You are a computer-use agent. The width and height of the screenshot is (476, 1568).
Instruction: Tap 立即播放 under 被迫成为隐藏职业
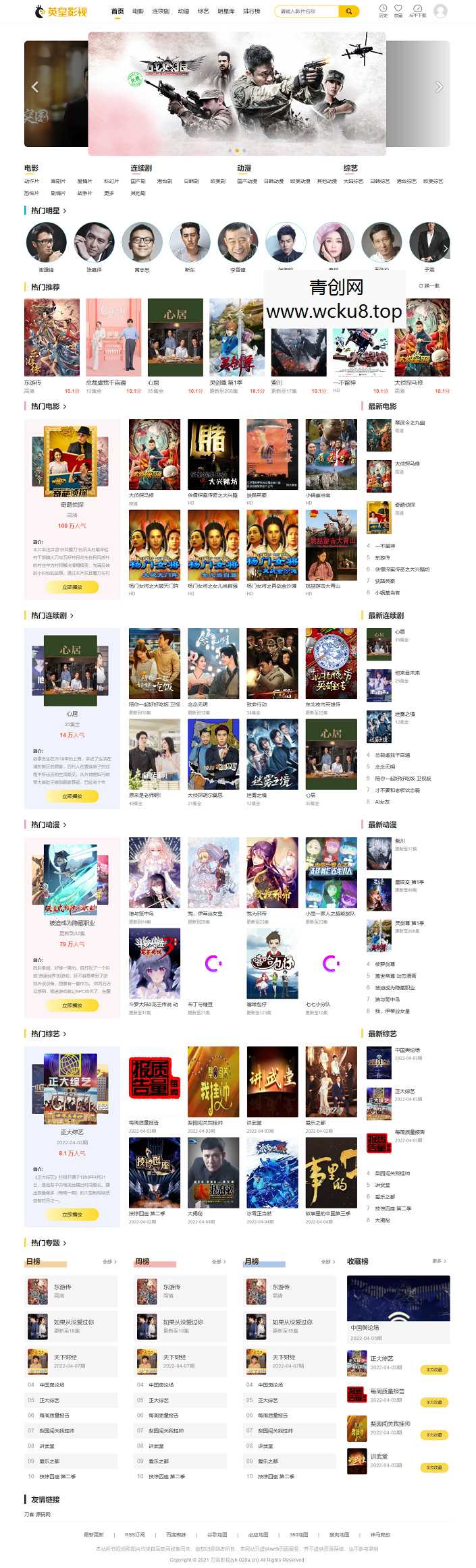[x=72, y=1005]
